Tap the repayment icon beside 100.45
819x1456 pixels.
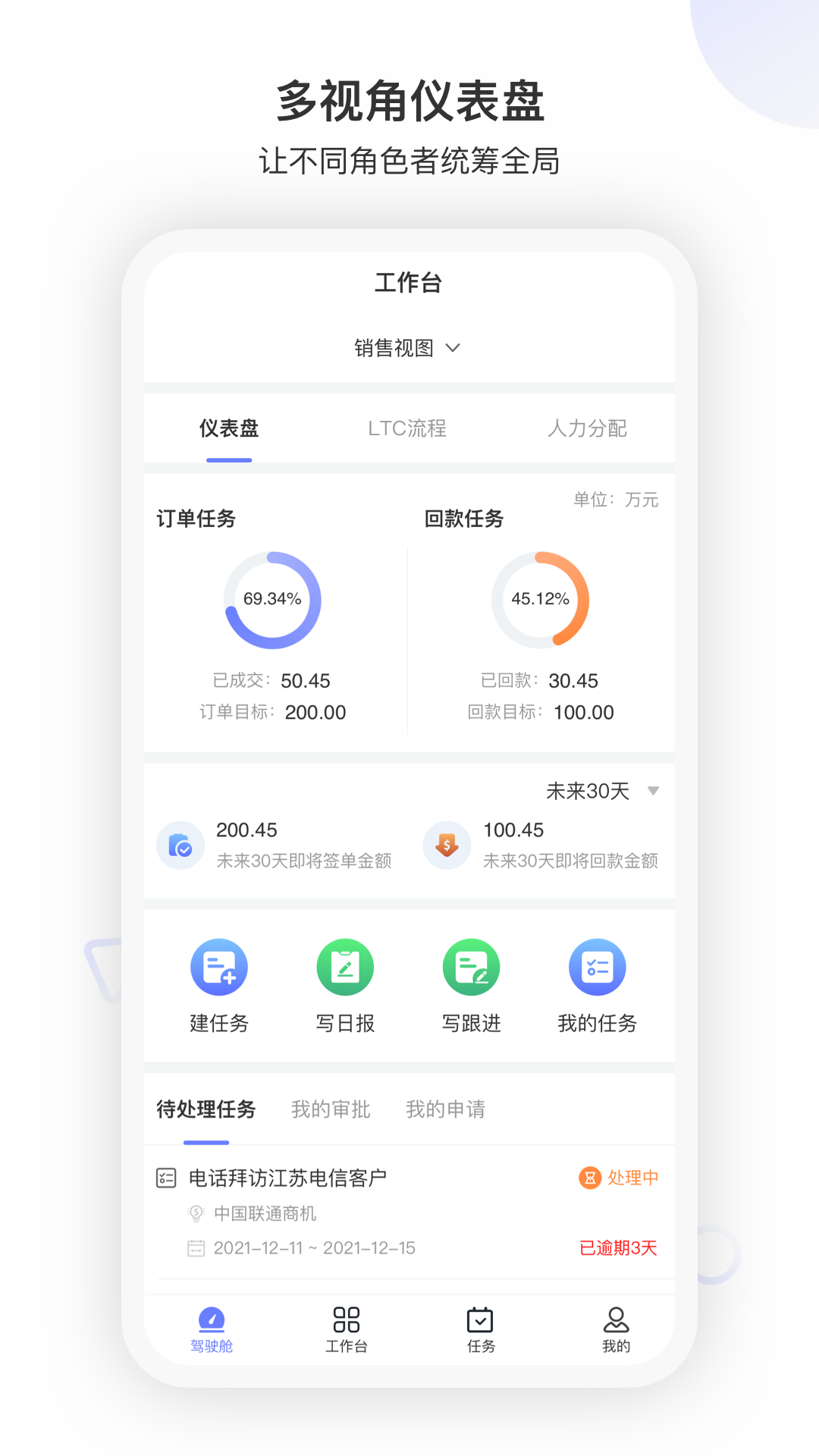click(447, 845)
